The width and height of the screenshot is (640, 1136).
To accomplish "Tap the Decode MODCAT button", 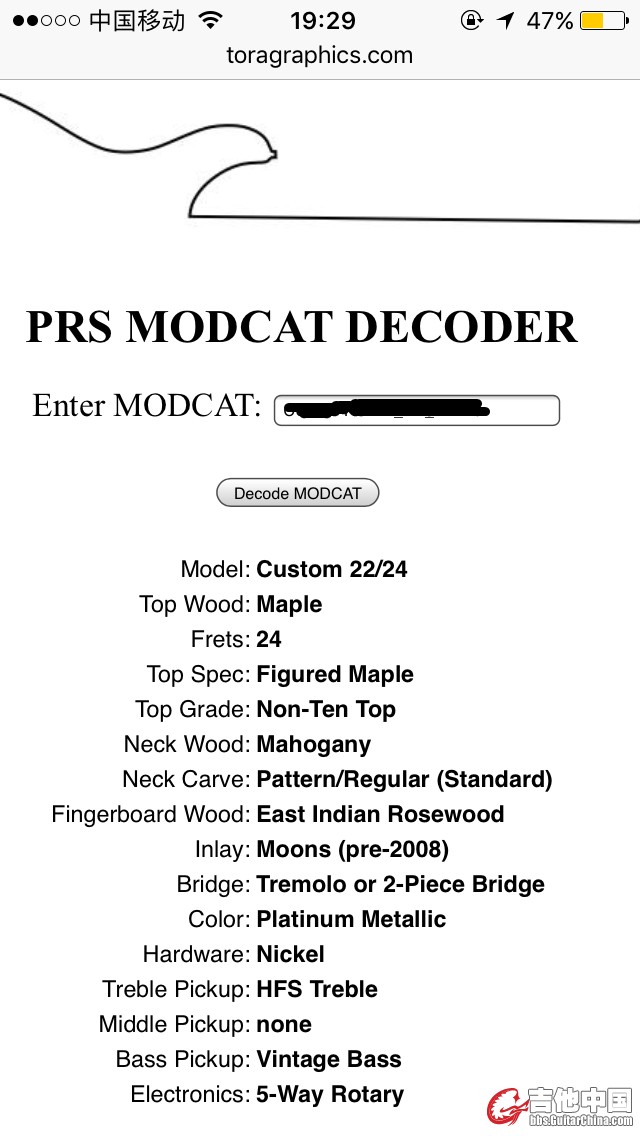I will (298, 493).
